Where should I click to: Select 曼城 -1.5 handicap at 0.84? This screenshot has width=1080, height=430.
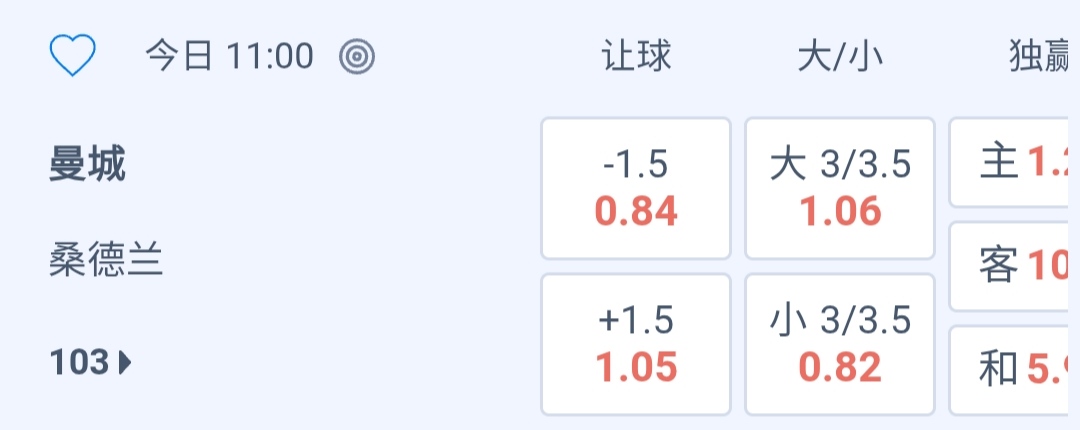click(636, 188)
